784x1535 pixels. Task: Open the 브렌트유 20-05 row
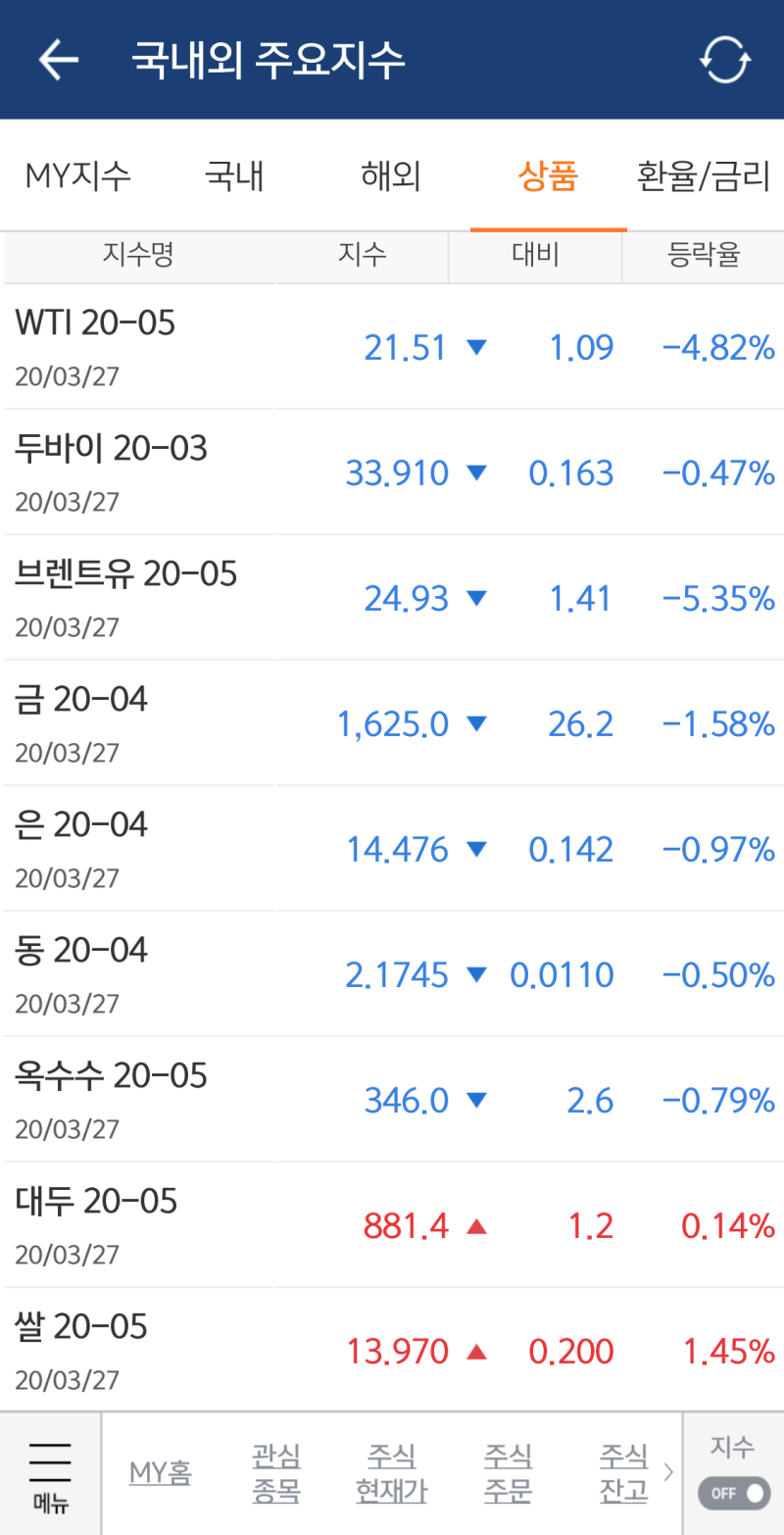pos(392,598)
